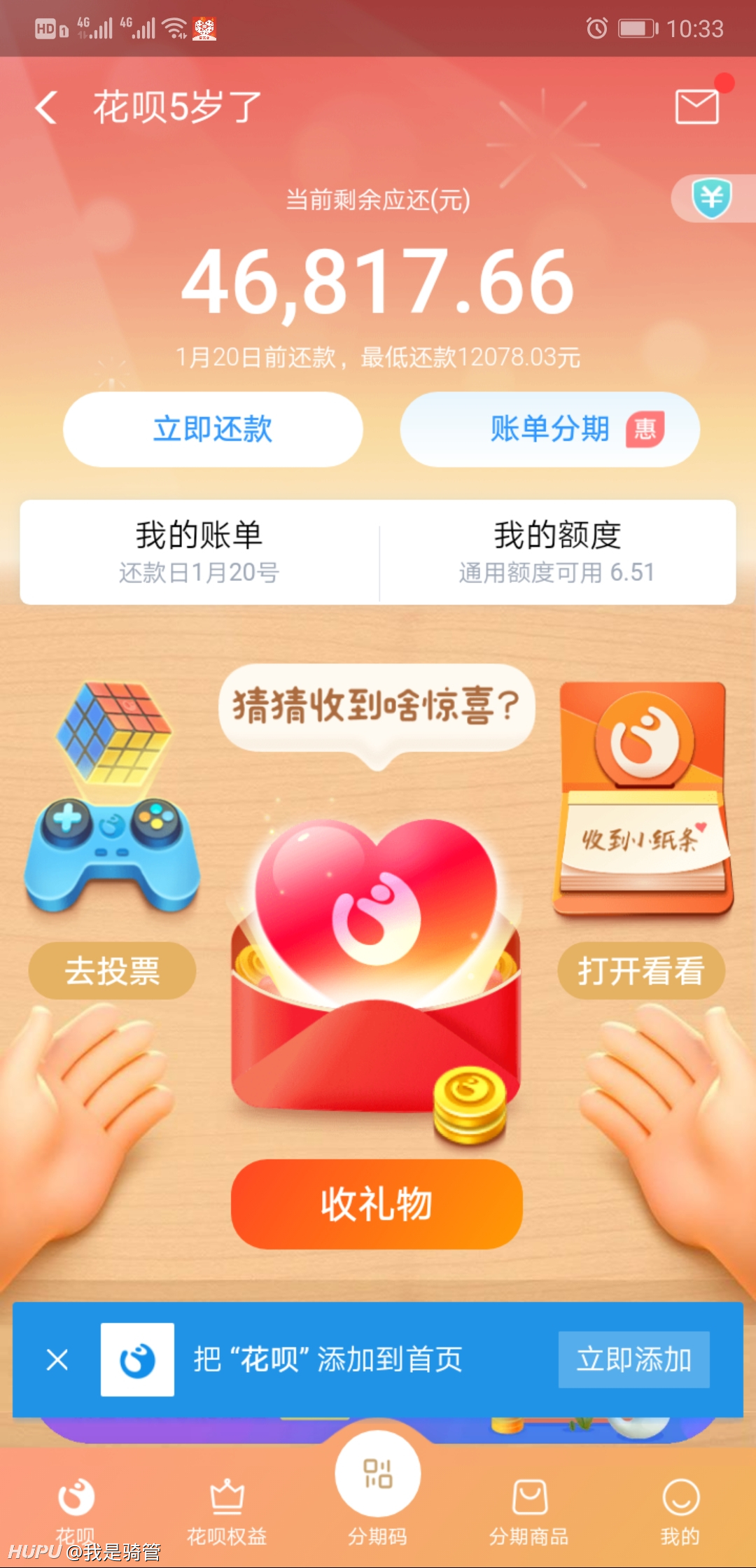The height and width of the screenshot is (1568, 756).
Task: Tap 立即添加 to add 花呗 to homepage
Action: (x=634, y=1359)
